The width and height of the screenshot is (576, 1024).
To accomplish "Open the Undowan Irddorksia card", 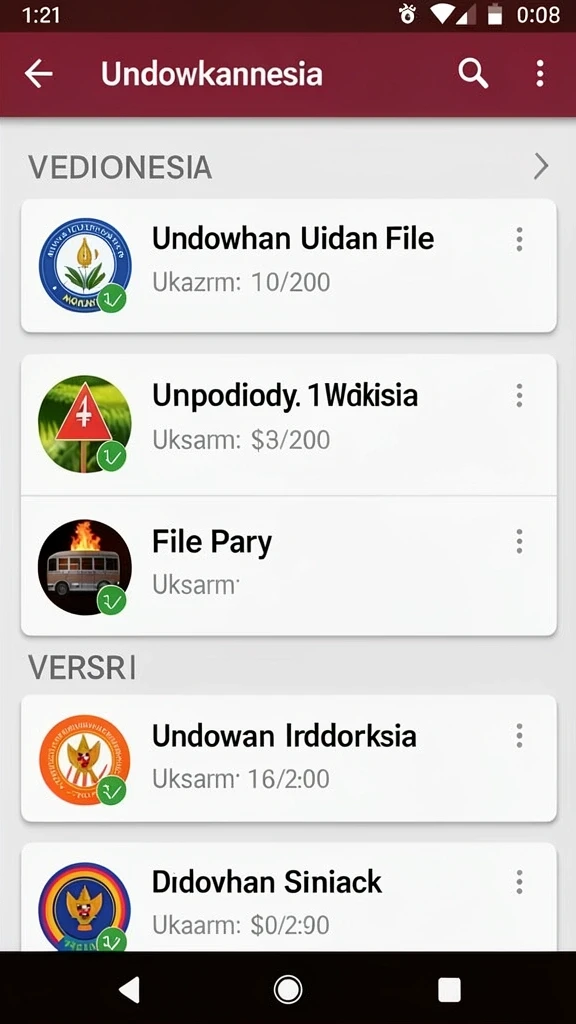I will pyautogui.click(x=289, y=758).
